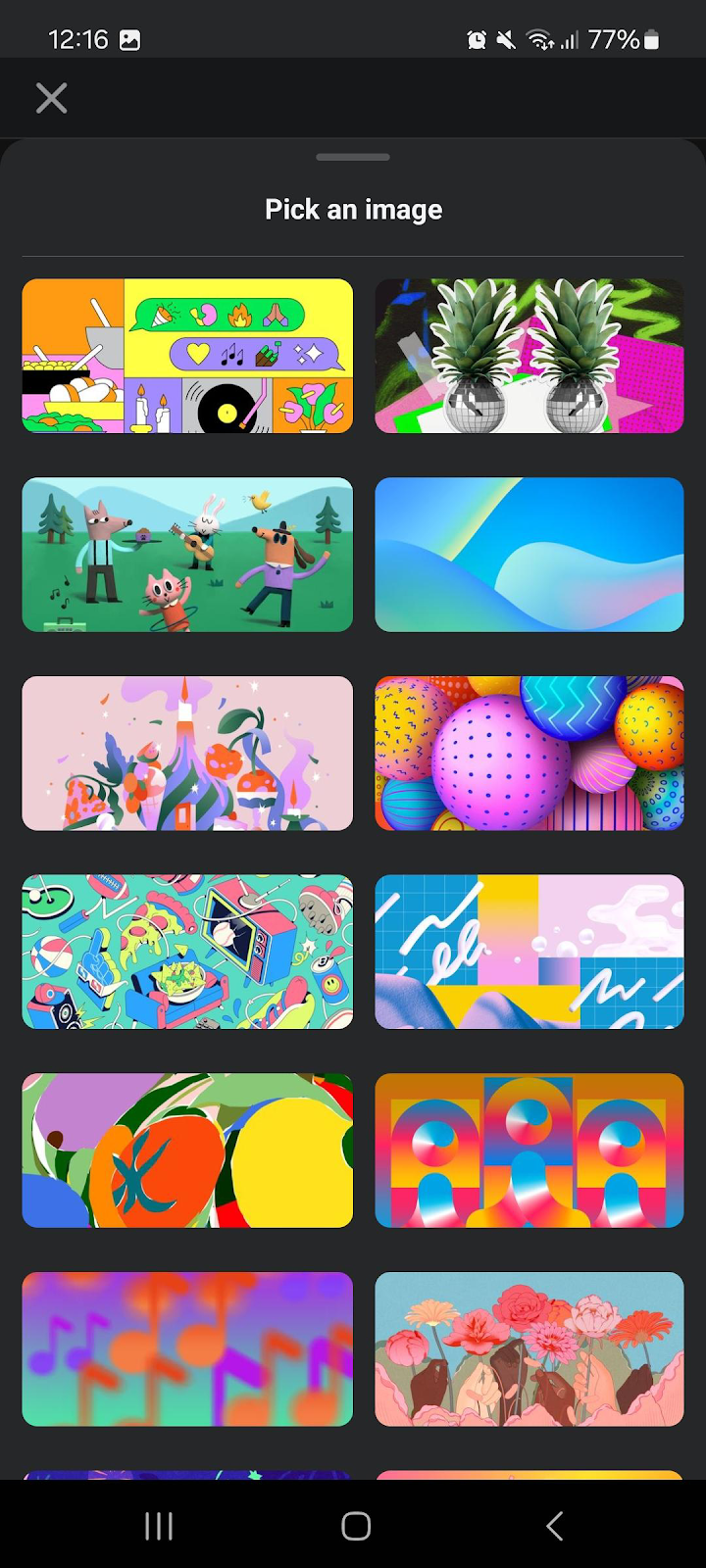Select the teal pizza and TV doodle image
The image size is (706, 1568).
point(187,952)
